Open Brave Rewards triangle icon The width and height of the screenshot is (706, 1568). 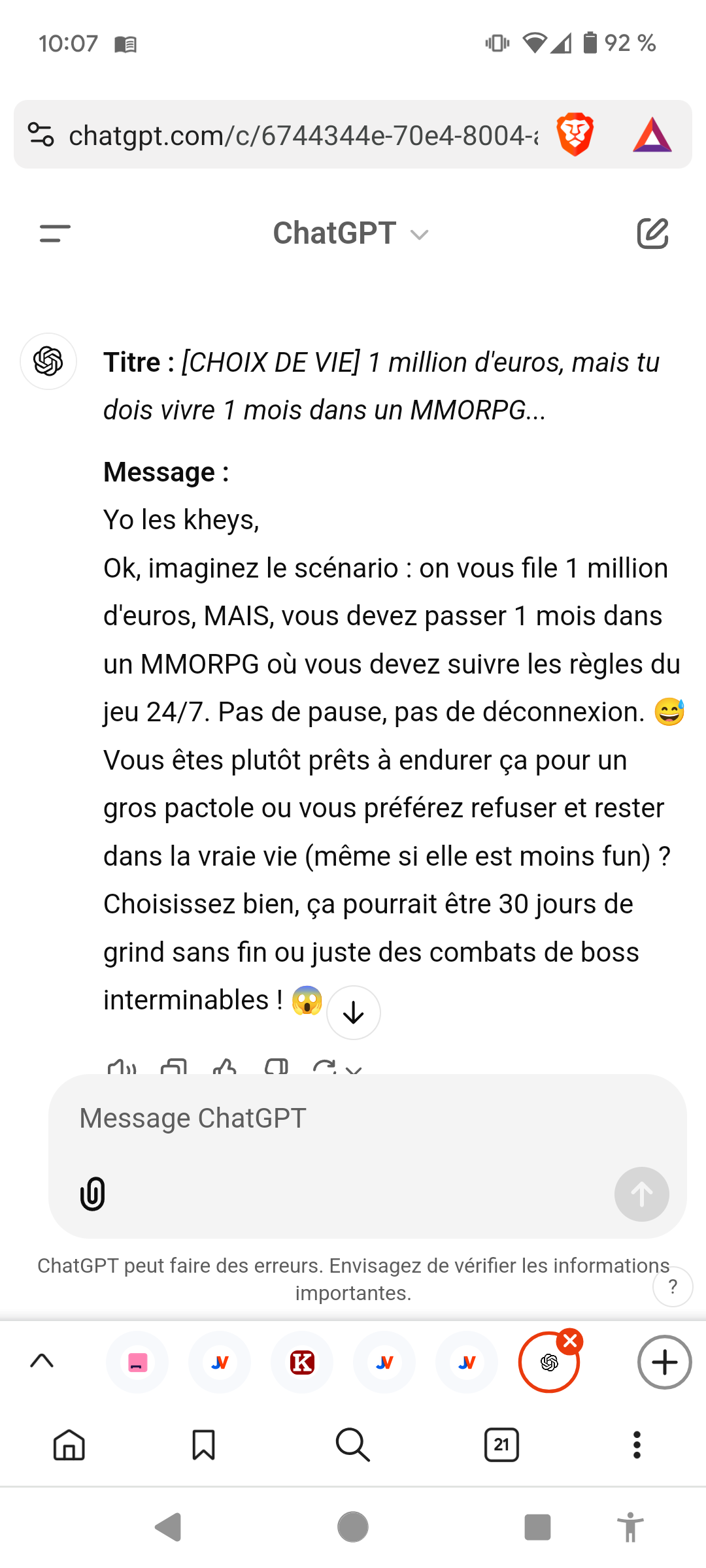[x=652, y=135]
